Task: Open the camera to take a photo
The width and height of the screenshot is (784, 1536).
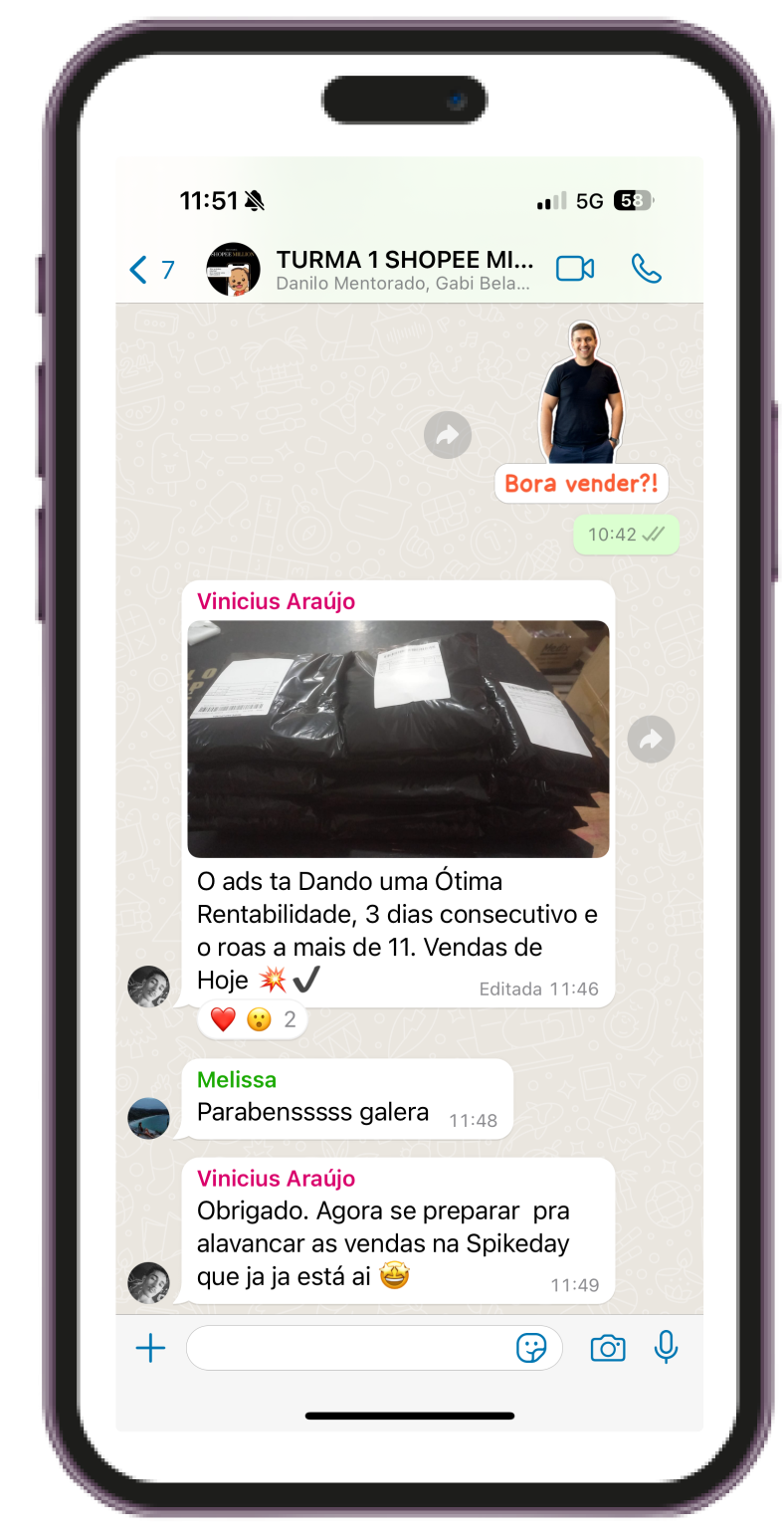Action: 607,1348
